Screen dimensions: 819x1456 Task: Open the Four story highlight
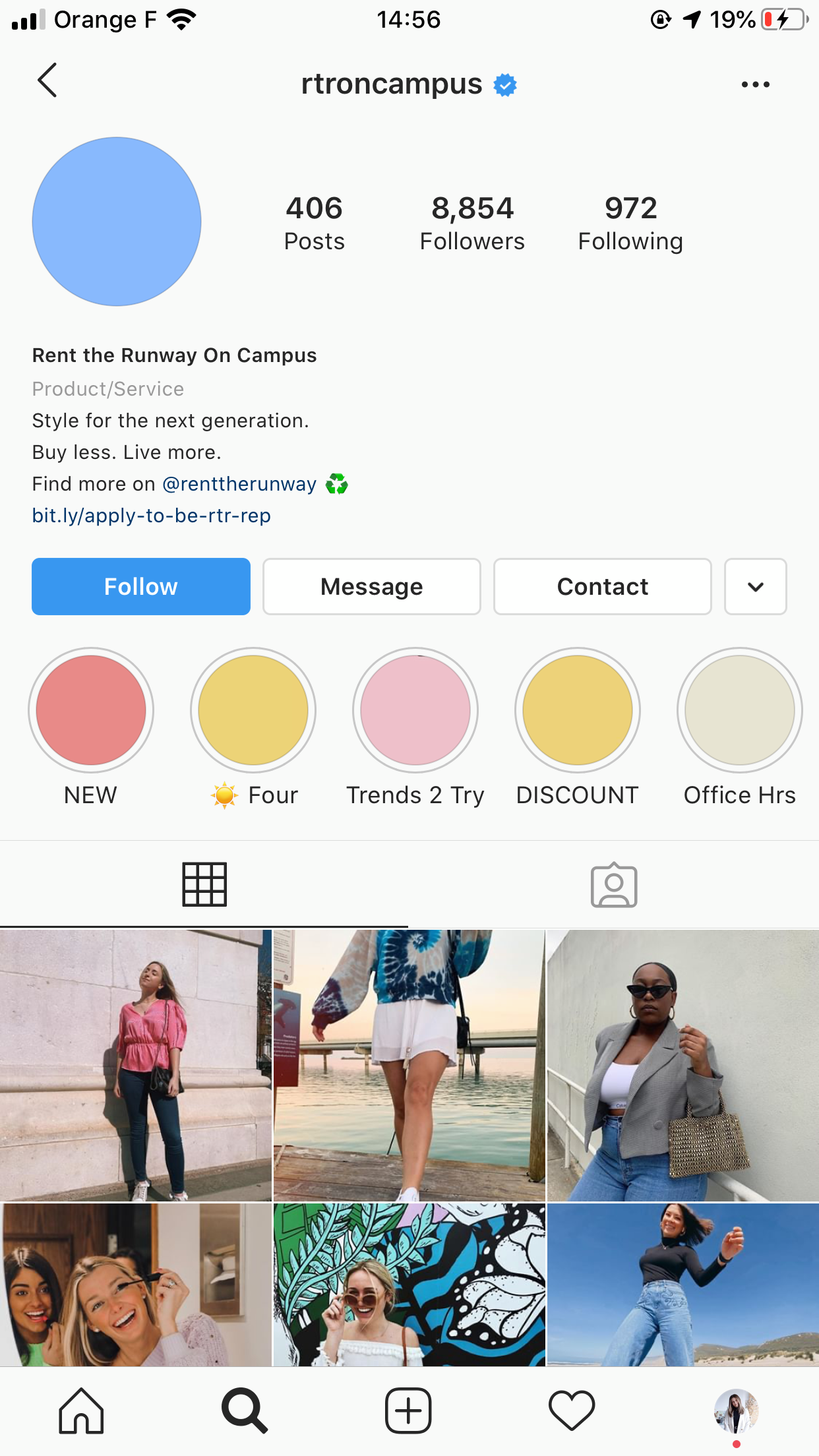pos(253,710)
